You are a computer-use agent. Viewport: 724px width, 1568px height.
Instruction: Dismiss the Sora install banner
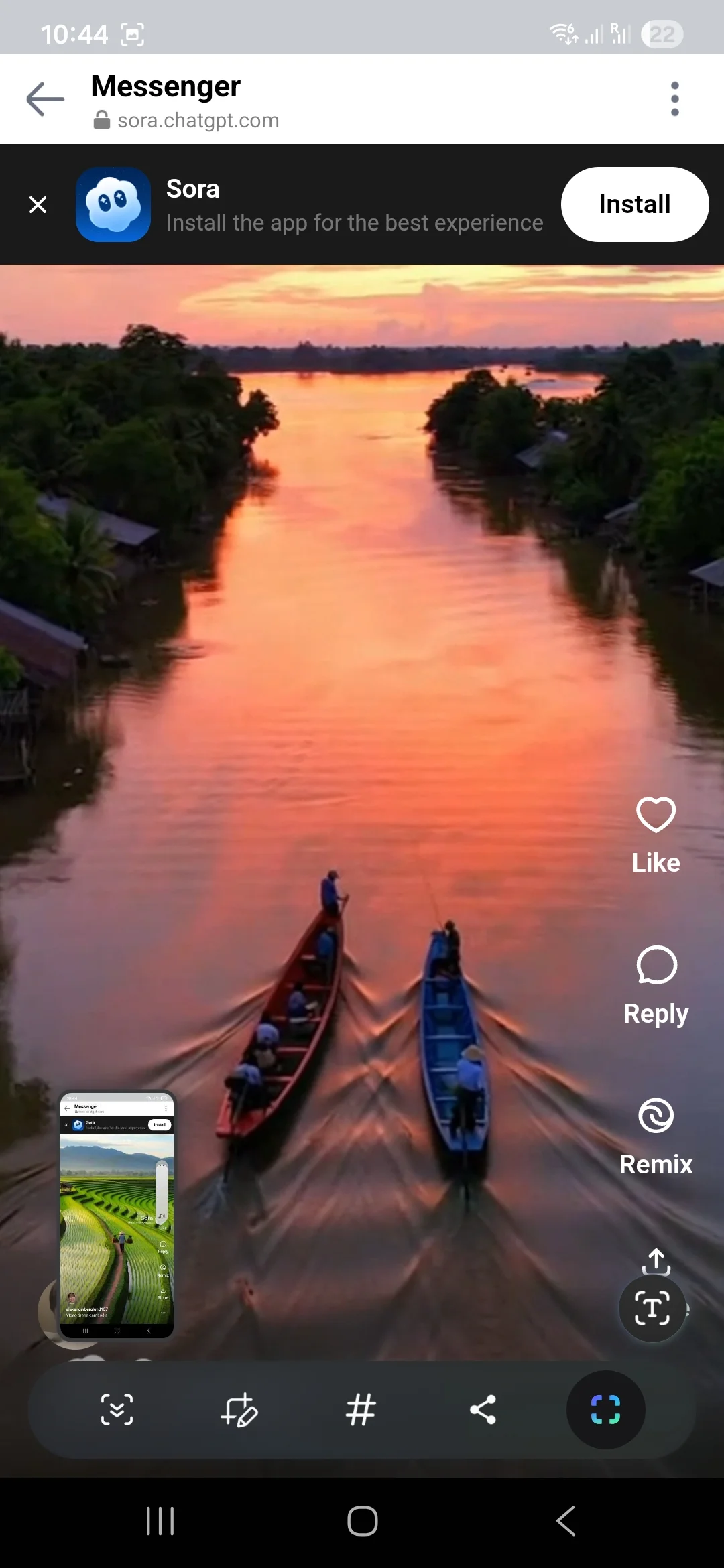tap(38, 204)
